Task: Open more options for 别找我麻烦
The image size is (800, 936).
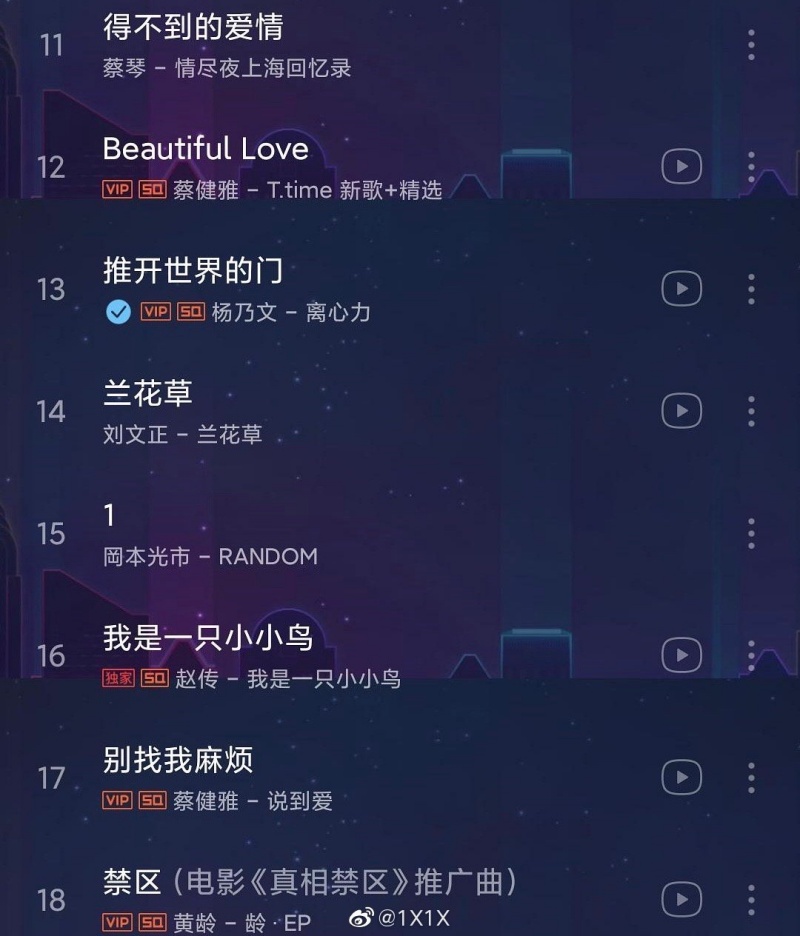Action: 751,777
